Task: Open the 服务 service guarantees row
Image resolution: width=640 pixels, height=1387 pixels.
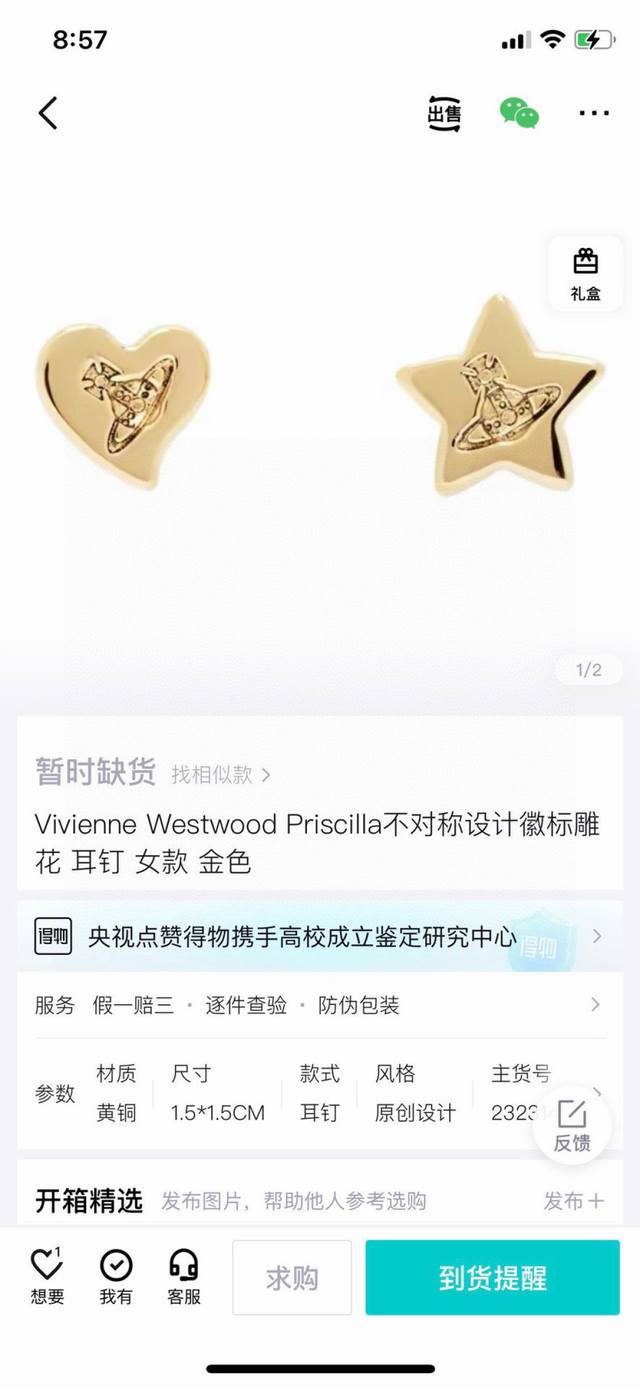Action: point(320,1005)
